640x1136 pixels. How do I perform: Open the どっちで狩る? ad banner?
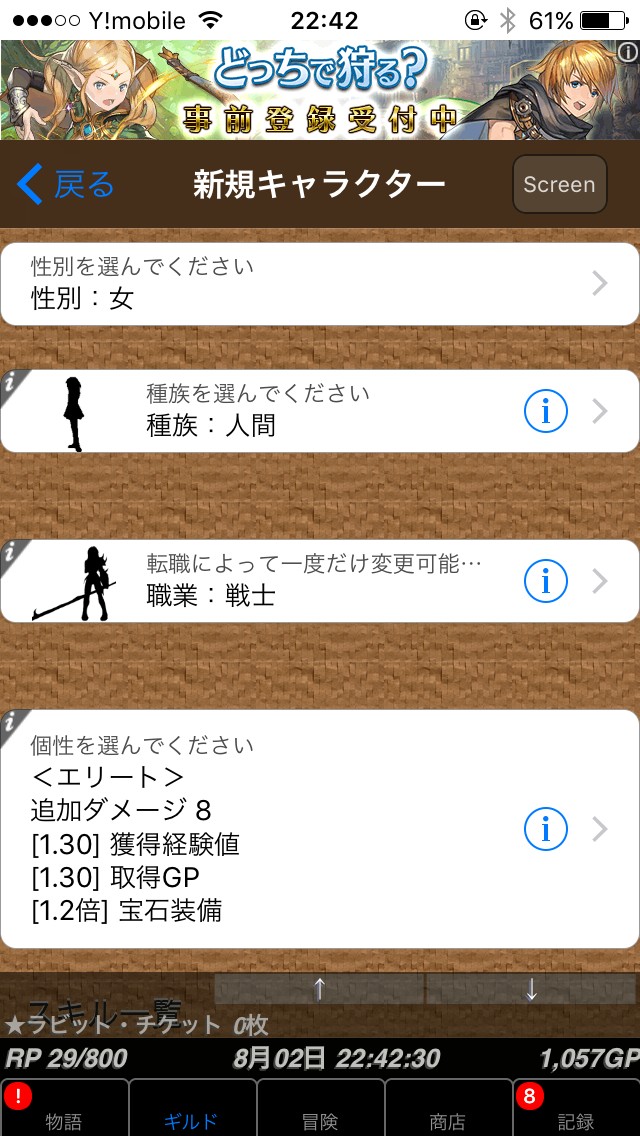[x=320, y=90]
